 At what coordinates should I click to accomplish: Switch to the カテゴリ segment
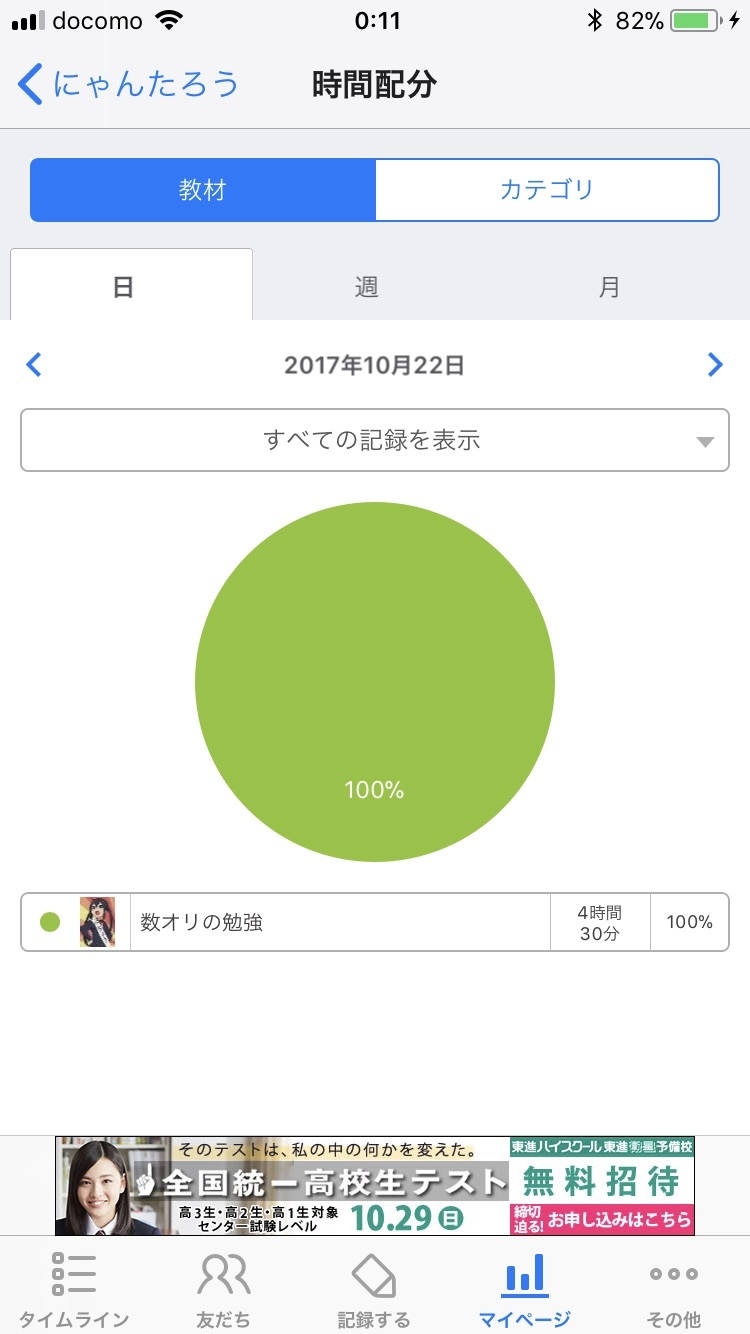coord(547,190)
